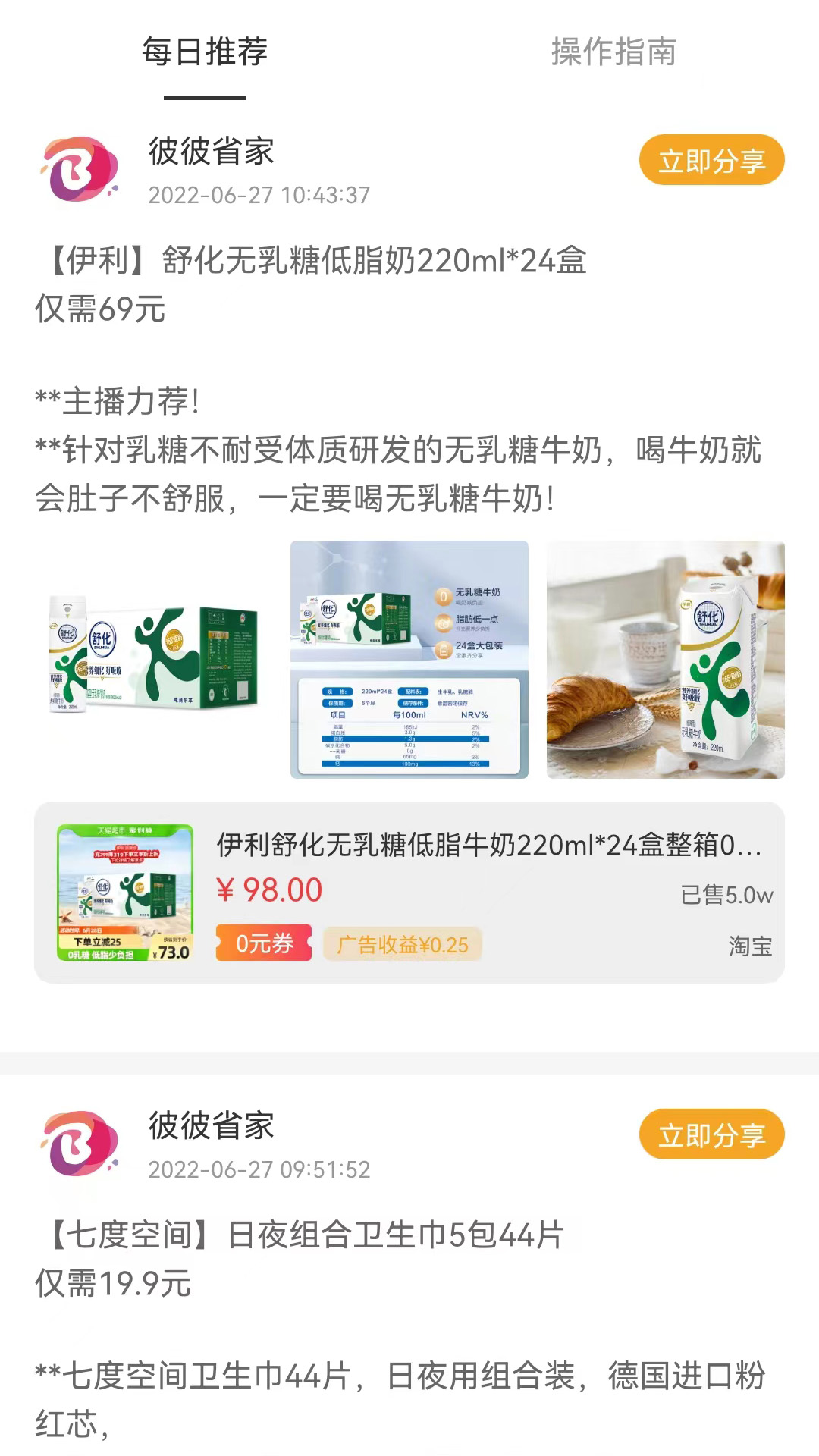
Task: Tap the 广告收益¥0.25 earnings tag
Action: [403, 945]
